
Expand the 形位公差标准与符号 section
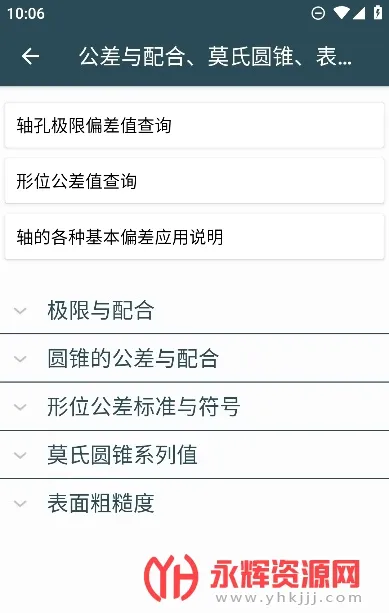[194, 407]
